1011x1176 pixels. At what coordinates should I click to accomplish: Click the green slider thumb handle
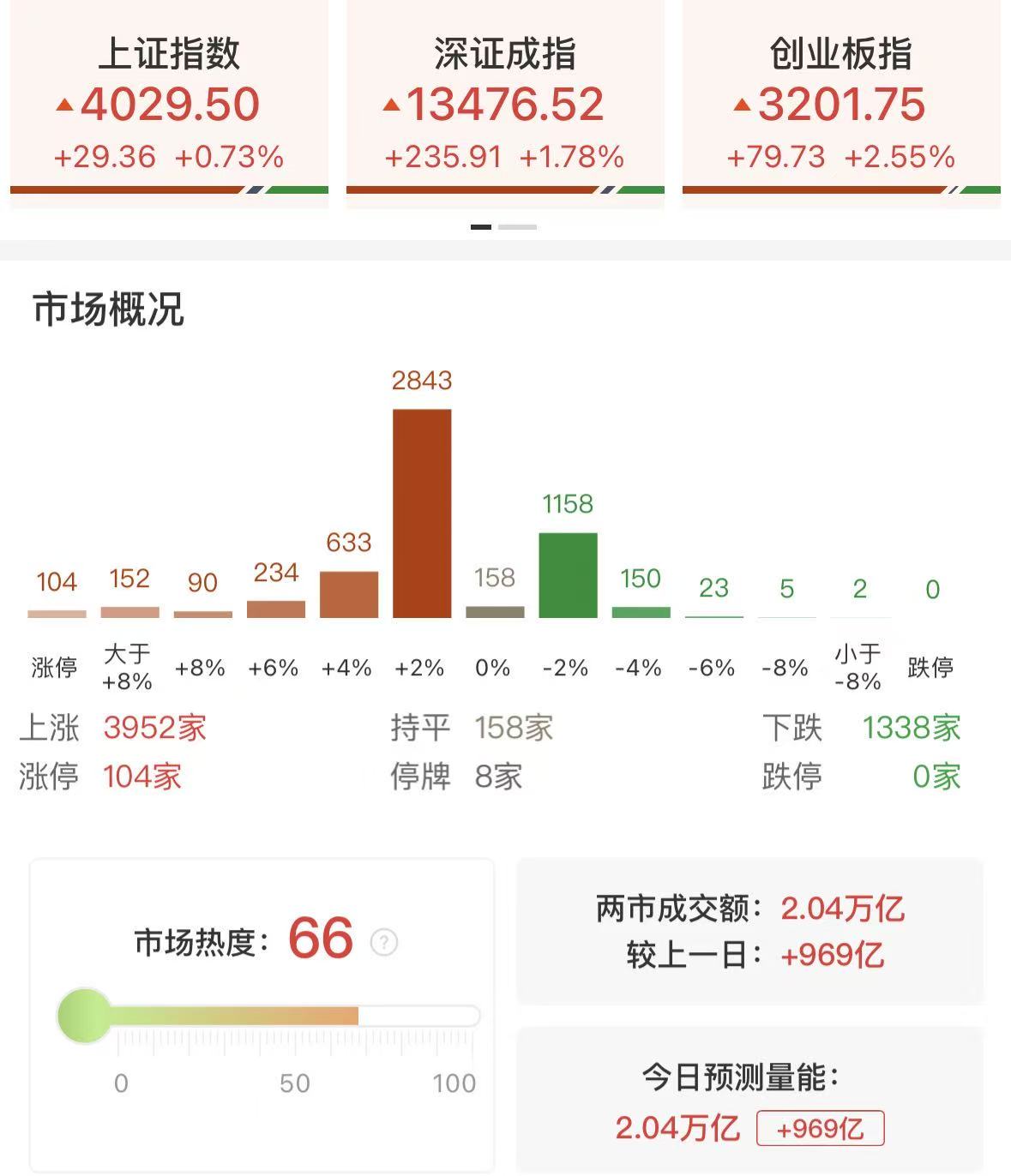tap(82, 1015)
